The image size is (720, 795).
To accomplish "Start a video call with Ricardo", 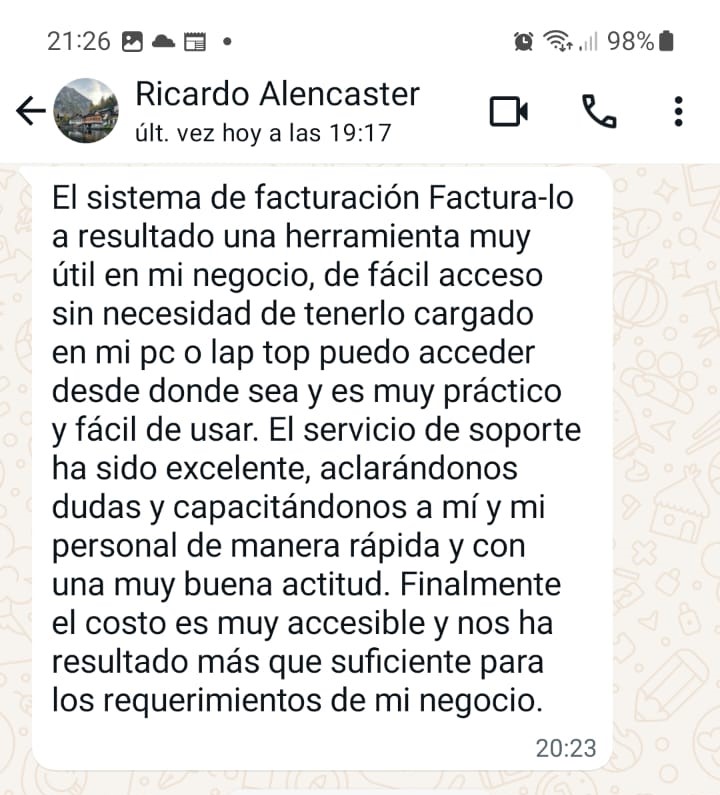I will click(x=509, y=112).
